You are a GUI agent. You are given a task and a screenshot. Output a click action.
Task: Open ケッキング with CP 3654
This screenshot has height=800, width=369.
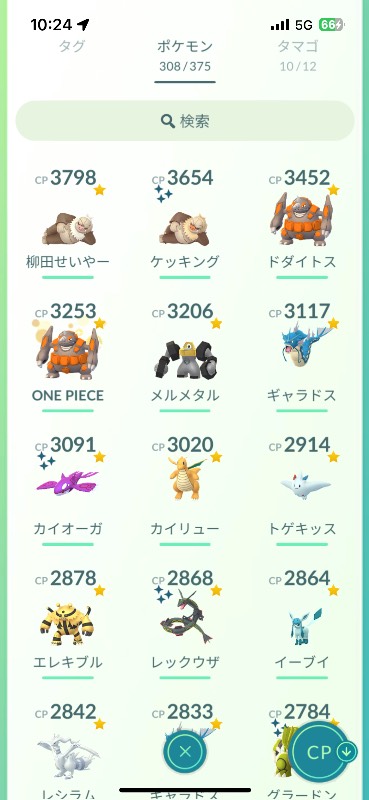click(x=185, y=223)
